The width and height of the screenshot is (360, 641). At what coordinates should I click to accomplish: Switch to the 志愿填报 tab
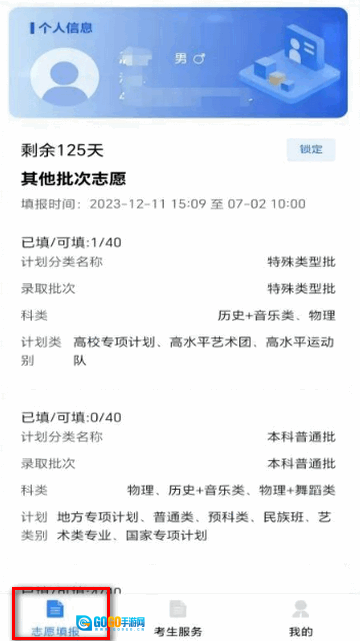[x=60, y=616]
